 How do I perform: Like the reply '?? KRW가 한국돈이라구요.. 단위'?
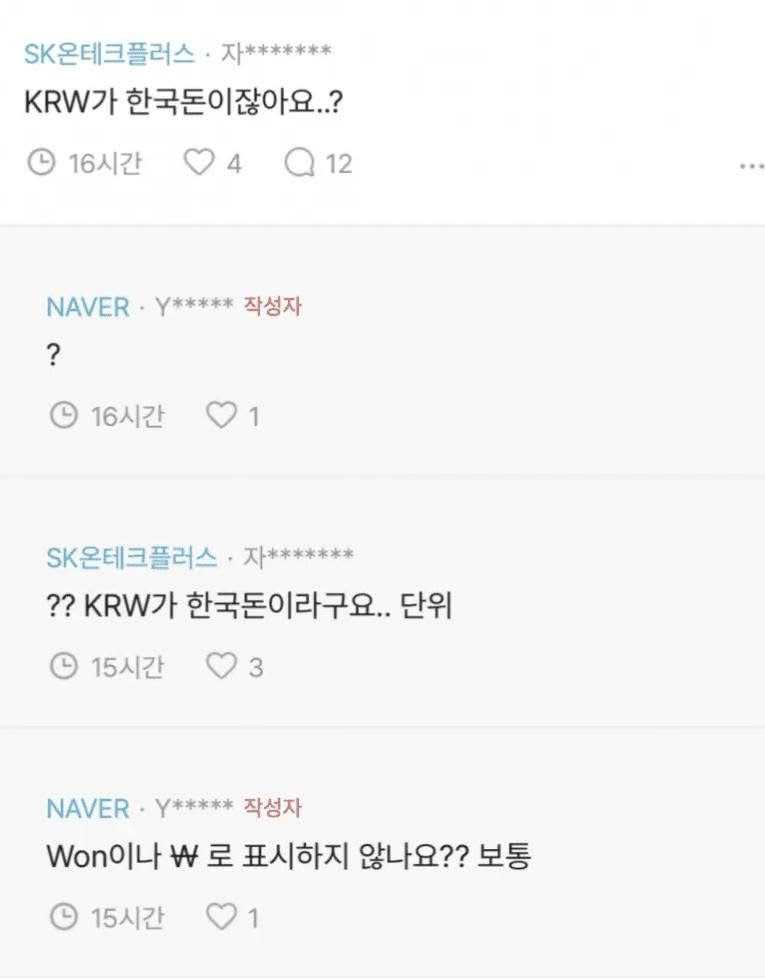pyautogui.click(x=221, y=666)
